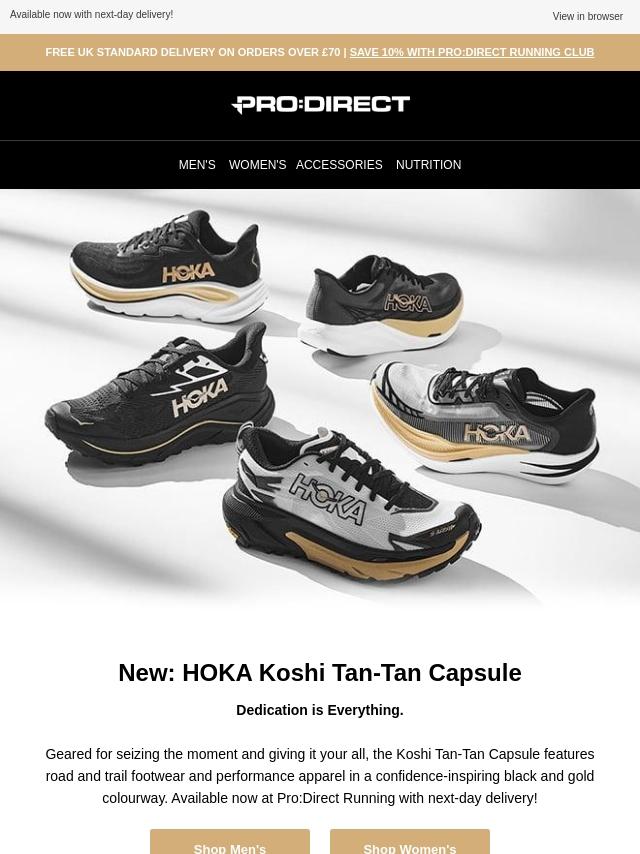The height and width of the screenshot is (854, 640).
Task: Open the View in browser link
Action: (x=587, y=16)
